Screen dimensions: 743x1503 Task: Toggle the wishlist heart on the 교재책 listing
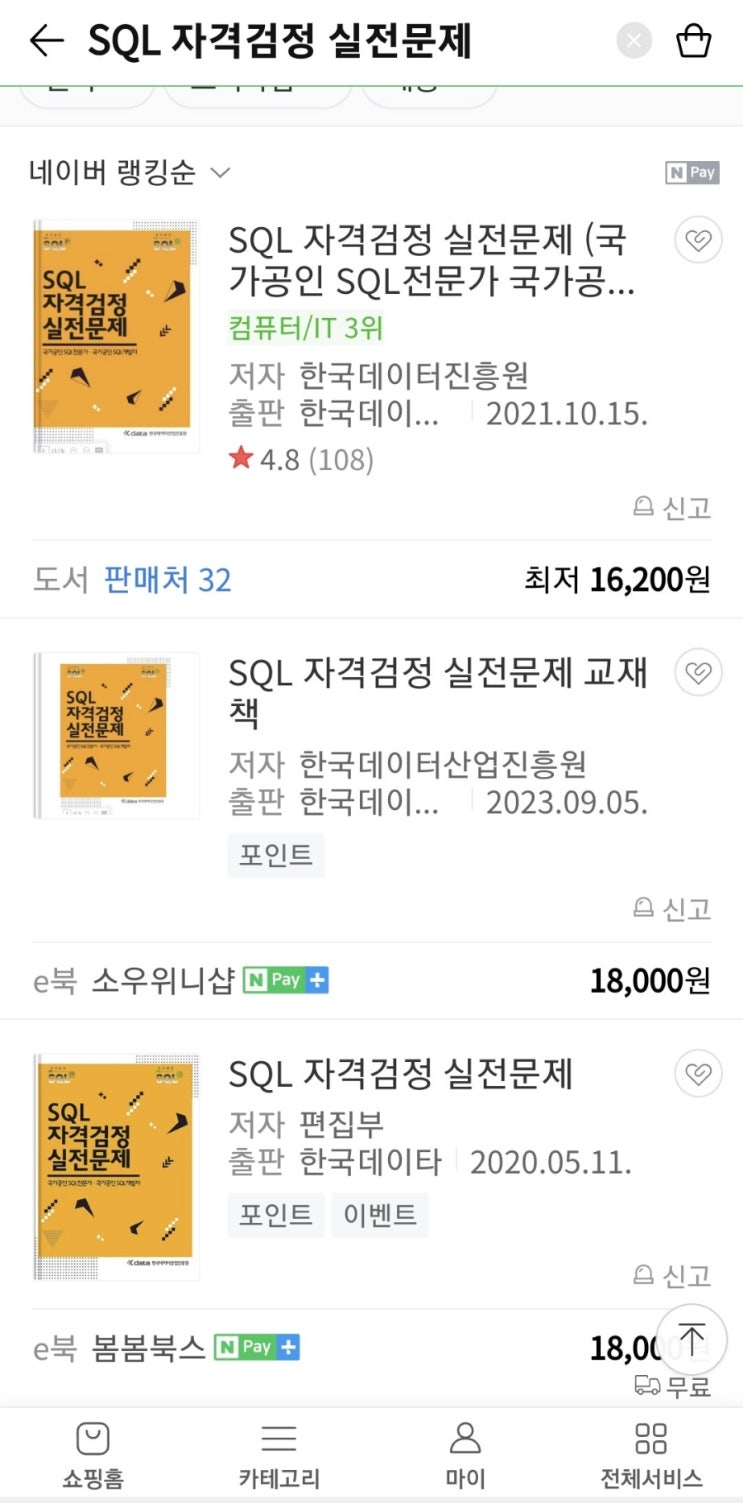point(697,673)
